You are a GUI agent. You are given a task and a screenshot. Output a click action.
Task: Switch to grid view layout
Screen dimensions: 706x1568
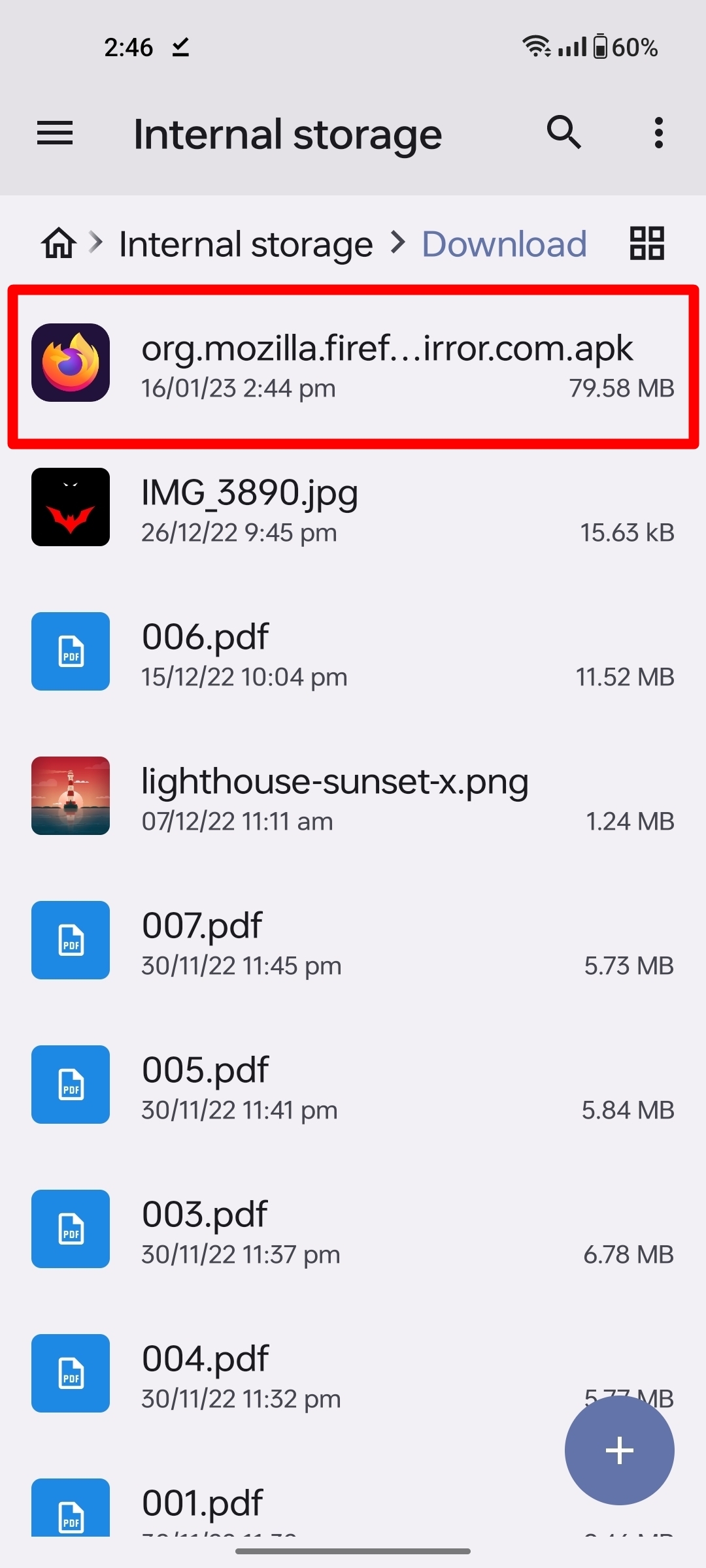coord(646,243)
